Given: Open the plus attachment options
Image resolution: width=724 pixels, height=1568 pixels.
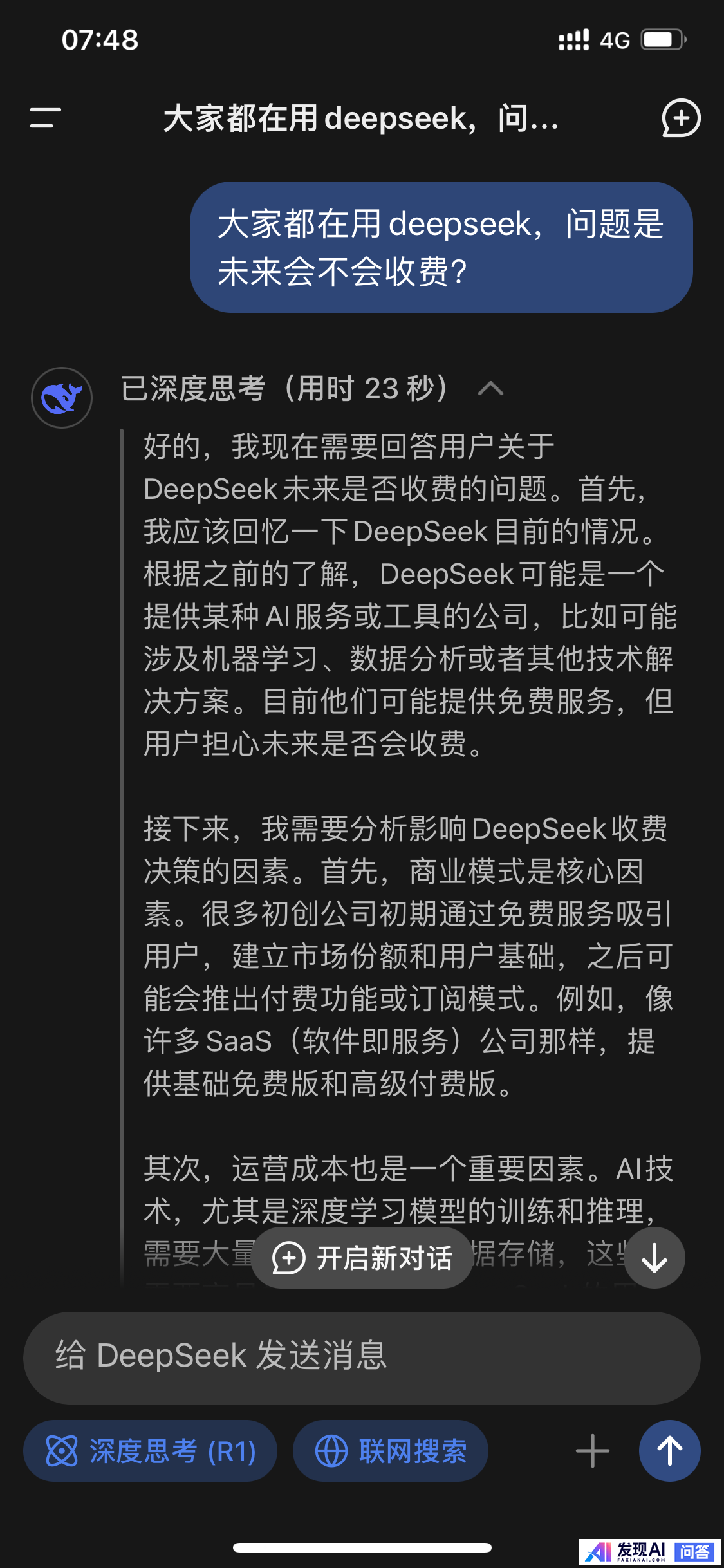Looking at the screenshot, I should pyautogui.click(x=592, y=1451).
